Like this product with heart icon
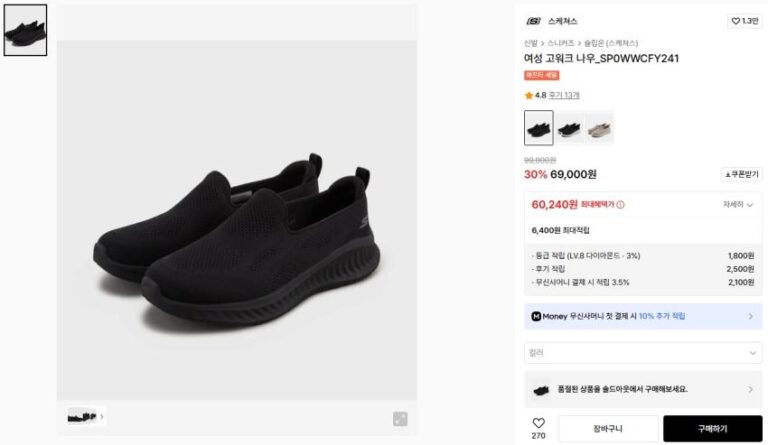 (x=538, y=423)
